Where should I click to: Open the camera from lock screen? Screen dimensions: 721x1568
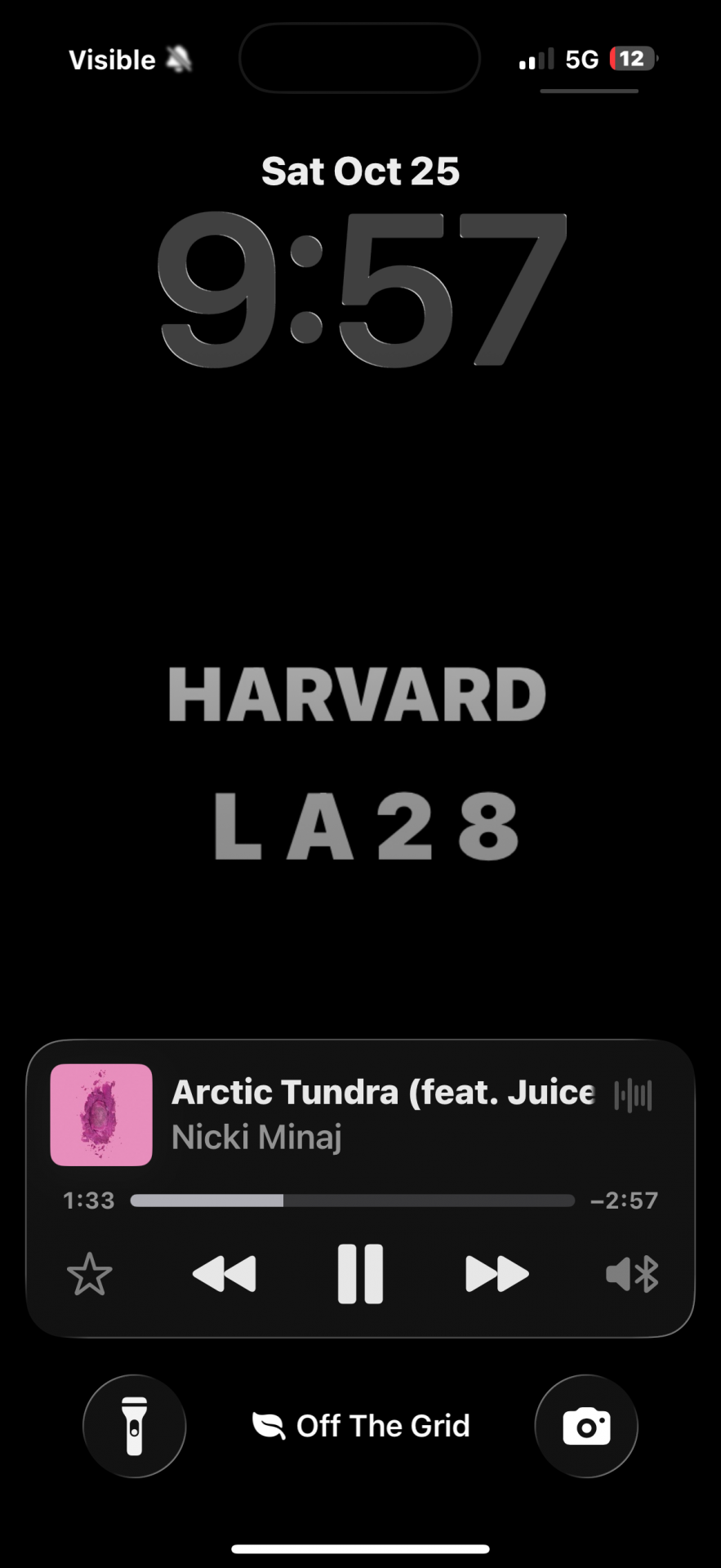pos(586,1426)
